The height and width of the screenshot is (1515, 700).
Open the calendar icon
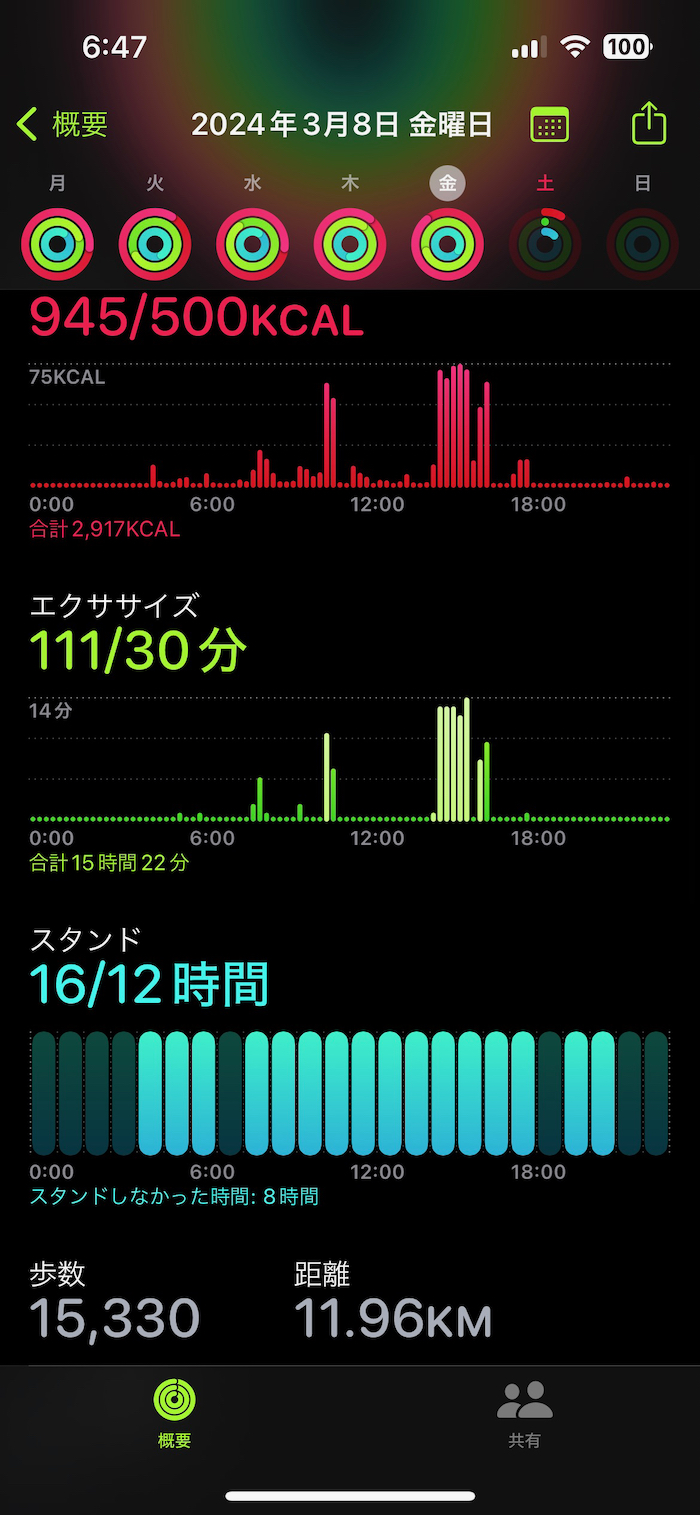coord(549,125)
